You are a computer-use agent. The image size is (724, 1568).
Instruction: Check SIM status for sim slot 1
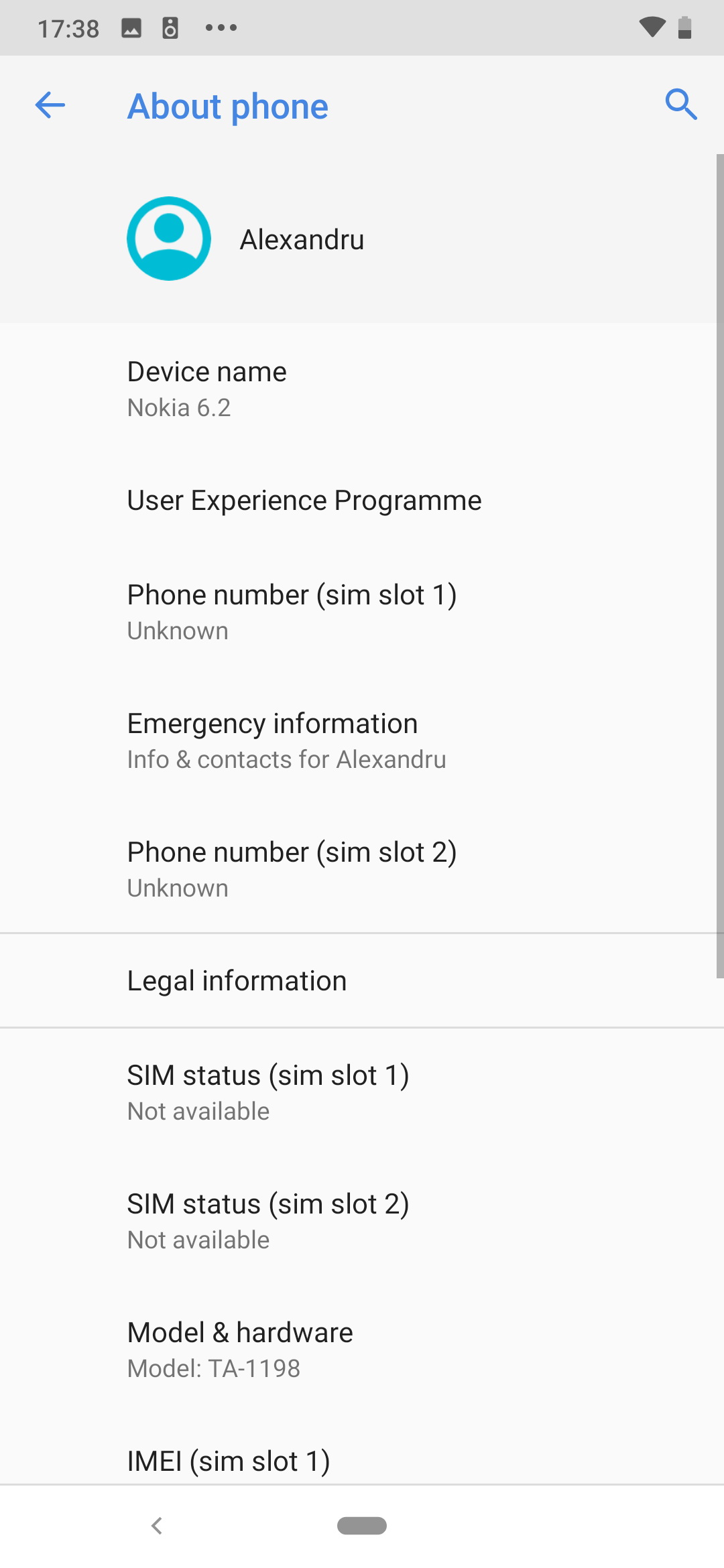tap(362, 1092)
